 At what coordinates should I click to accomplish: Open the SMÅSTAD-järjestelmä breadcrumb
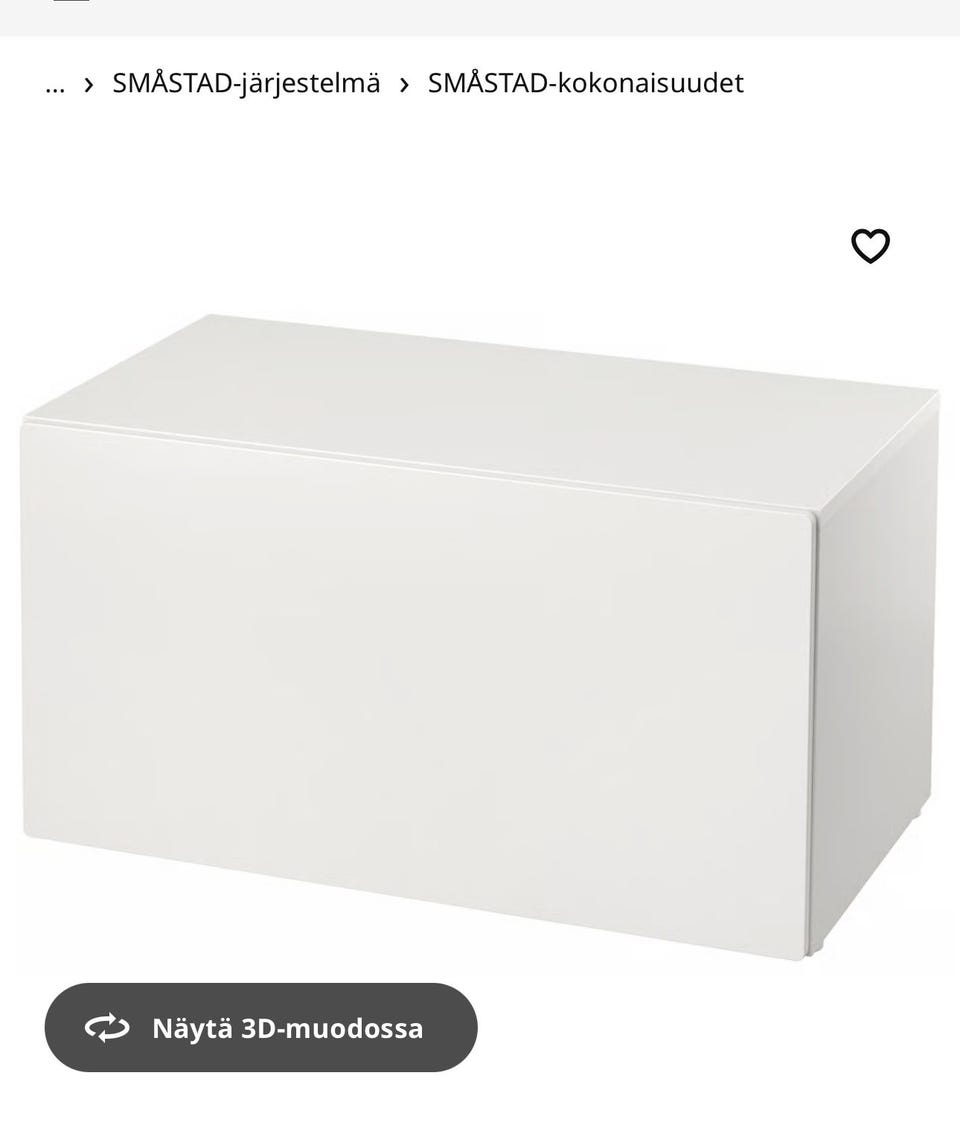(246, 83)
